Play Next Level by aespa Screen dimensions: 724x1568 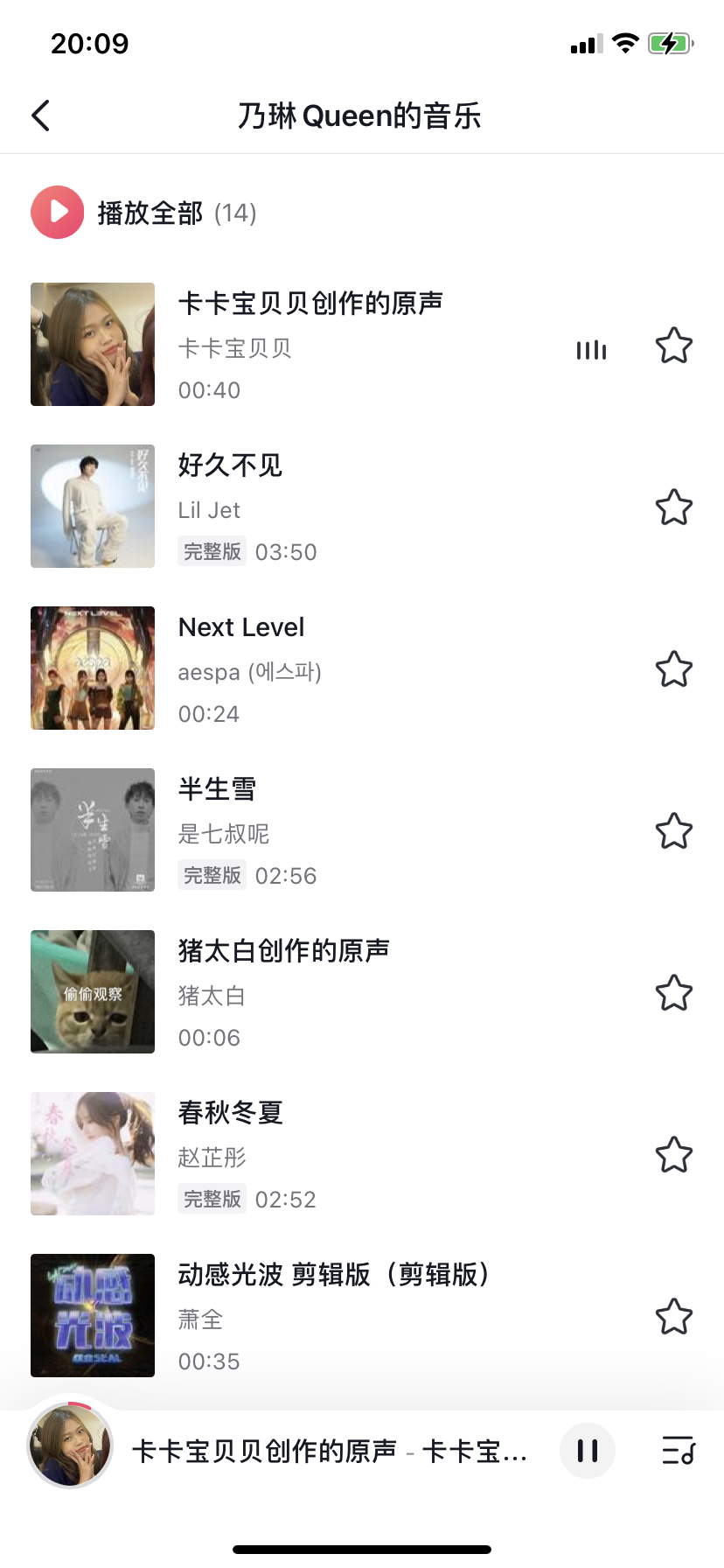(362, 668)
